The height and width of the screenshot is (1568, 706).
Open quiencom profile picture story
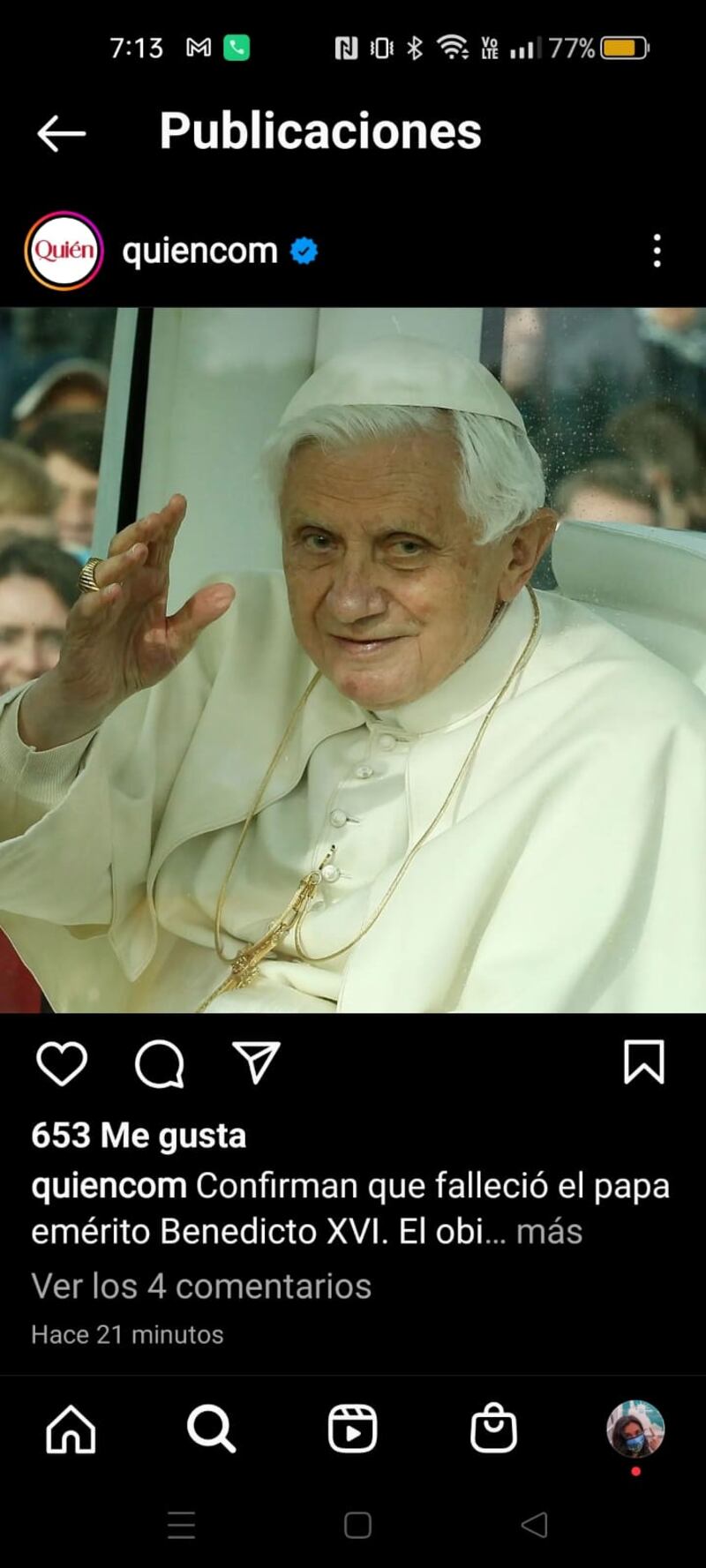pos(64,251)
